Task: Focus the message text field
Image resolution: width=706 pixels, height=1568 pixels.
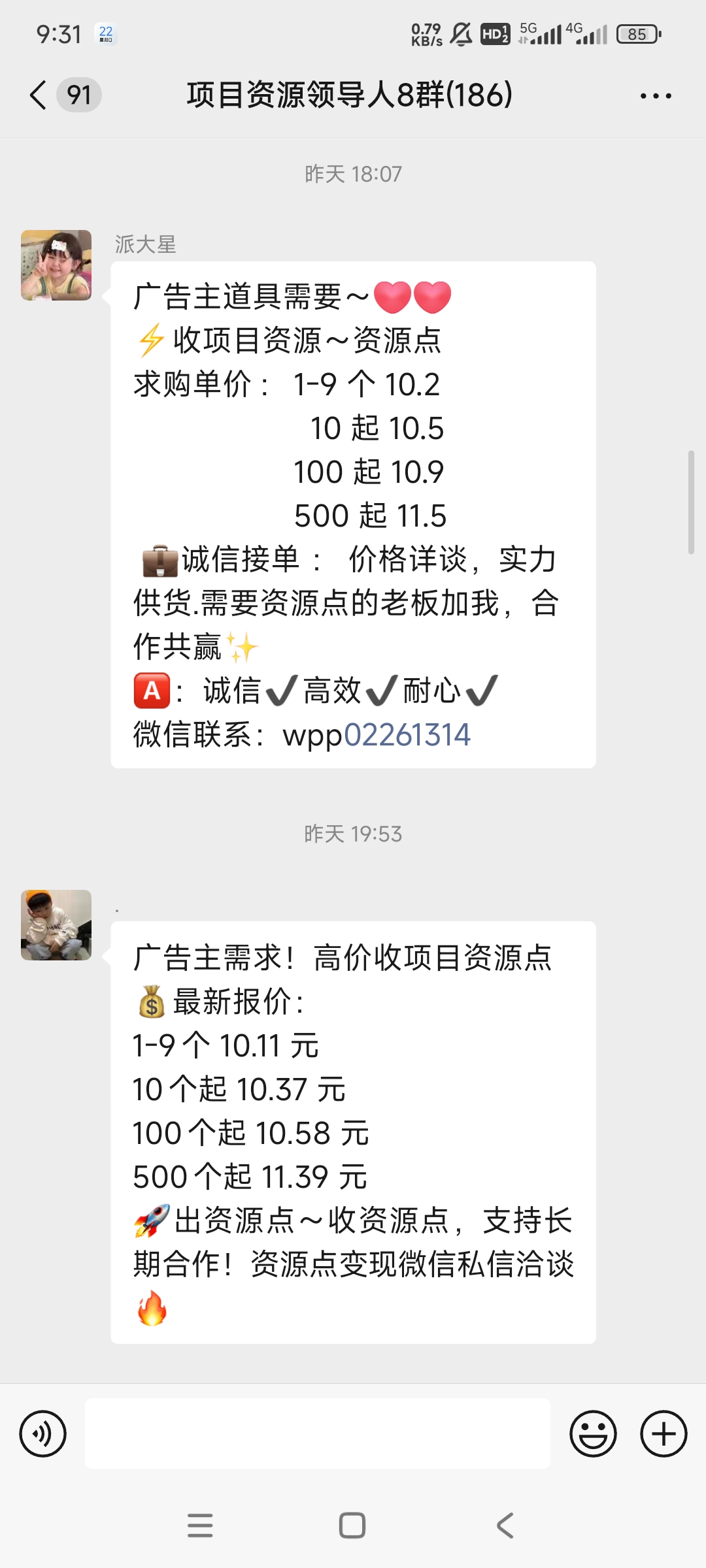Action: click(317, 1433)
